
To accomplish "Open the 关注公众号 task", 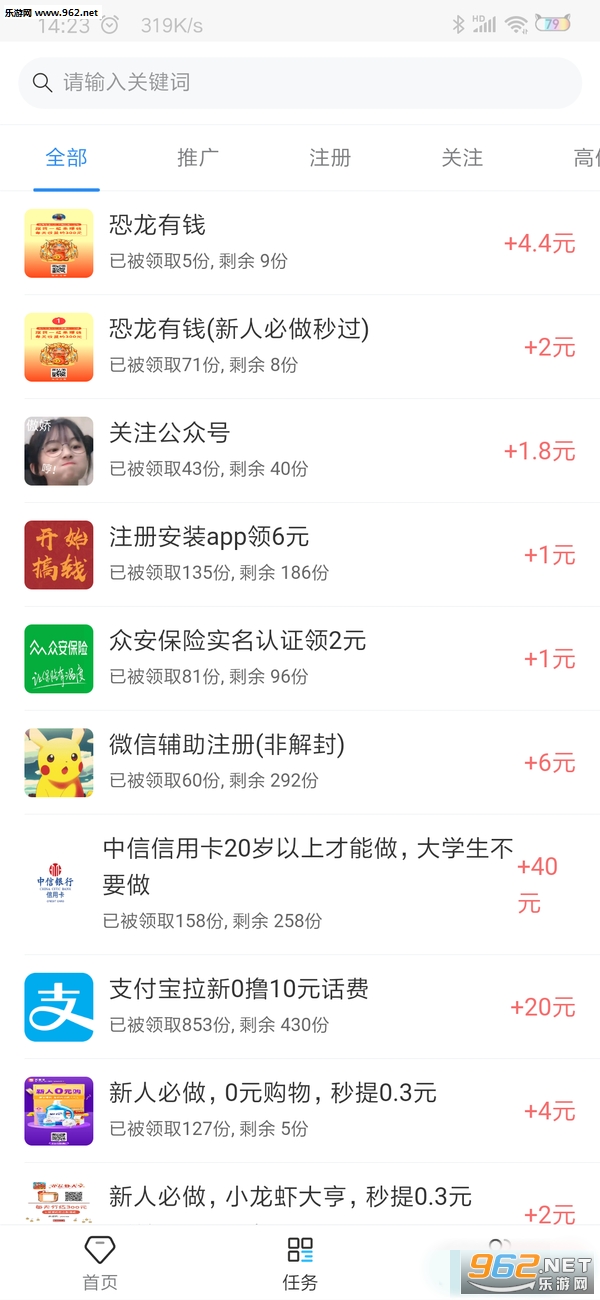I will click(300, 451).
